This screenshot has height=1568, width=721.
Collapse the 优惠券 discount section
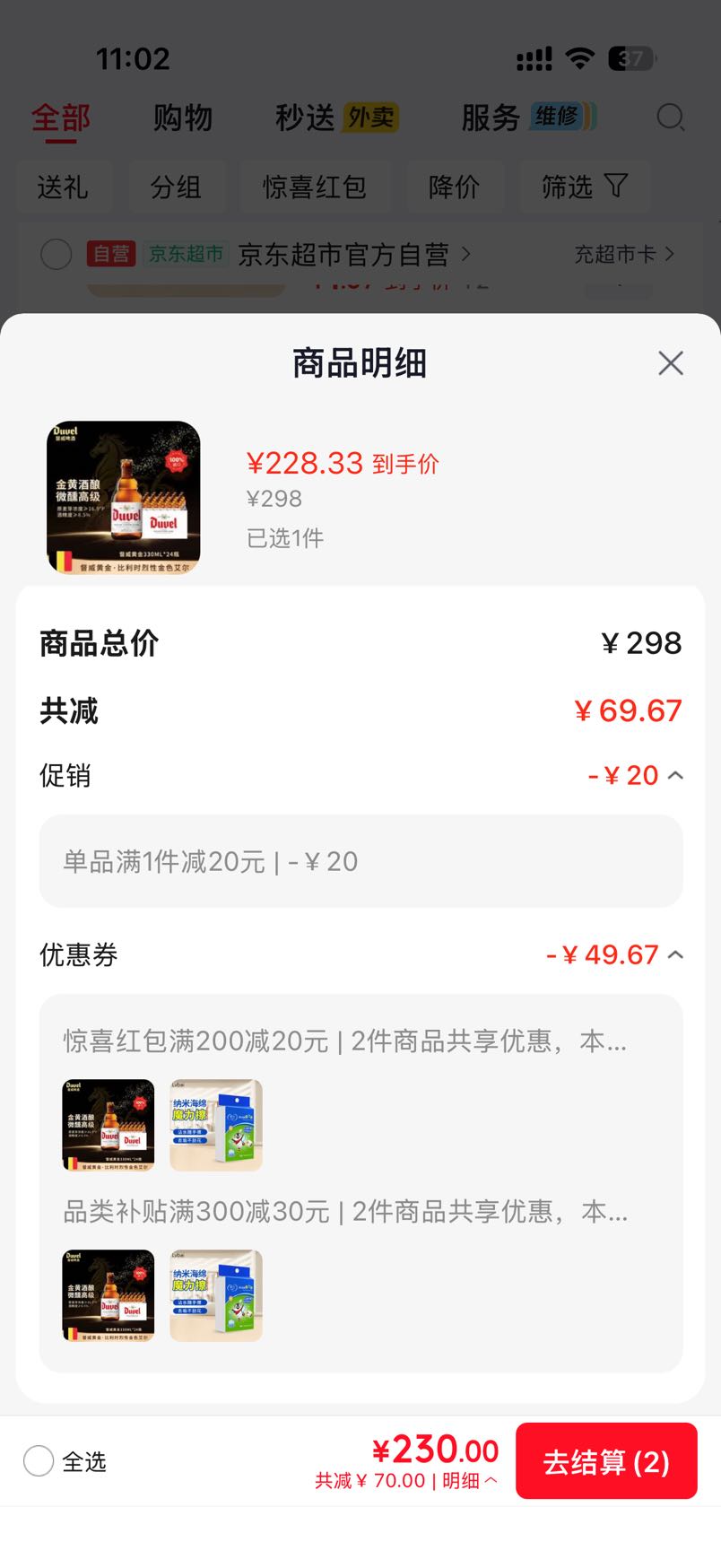pos(676,954)
